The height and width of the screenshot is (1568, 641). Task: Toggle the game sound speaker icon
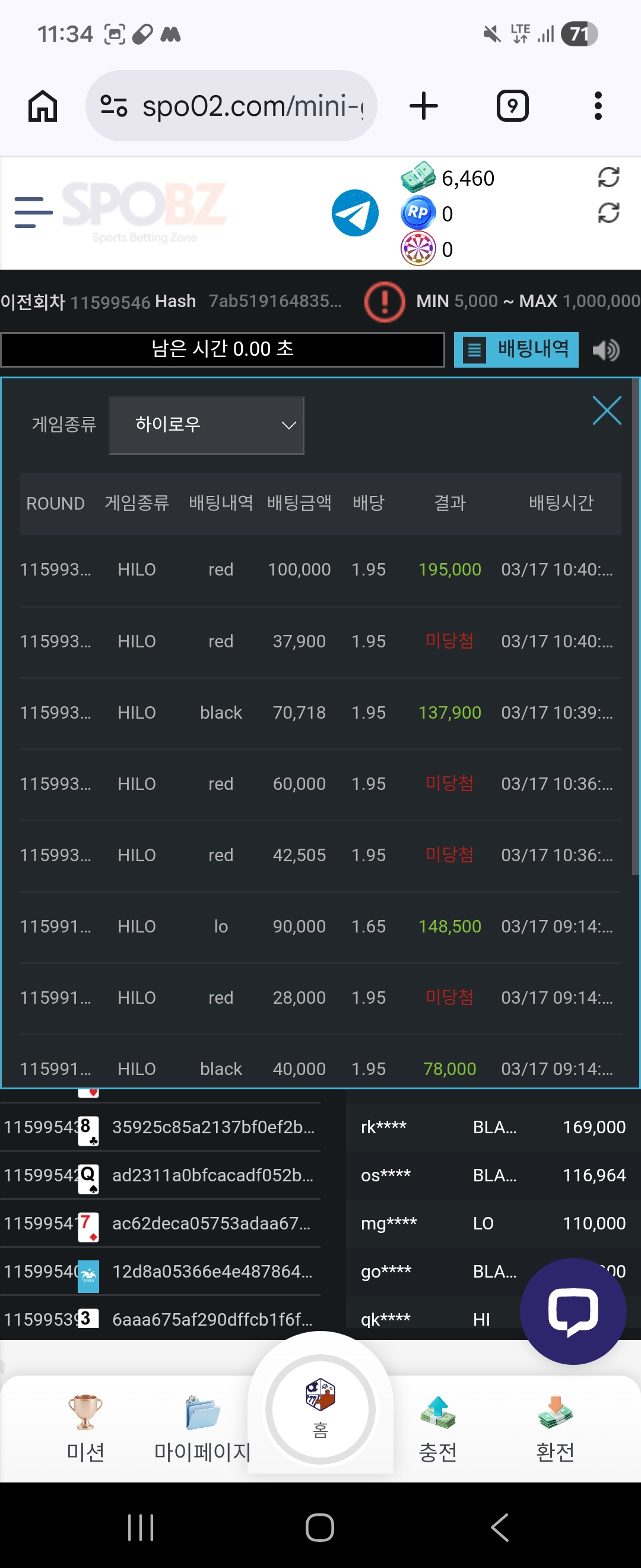(x=606, y=350)
